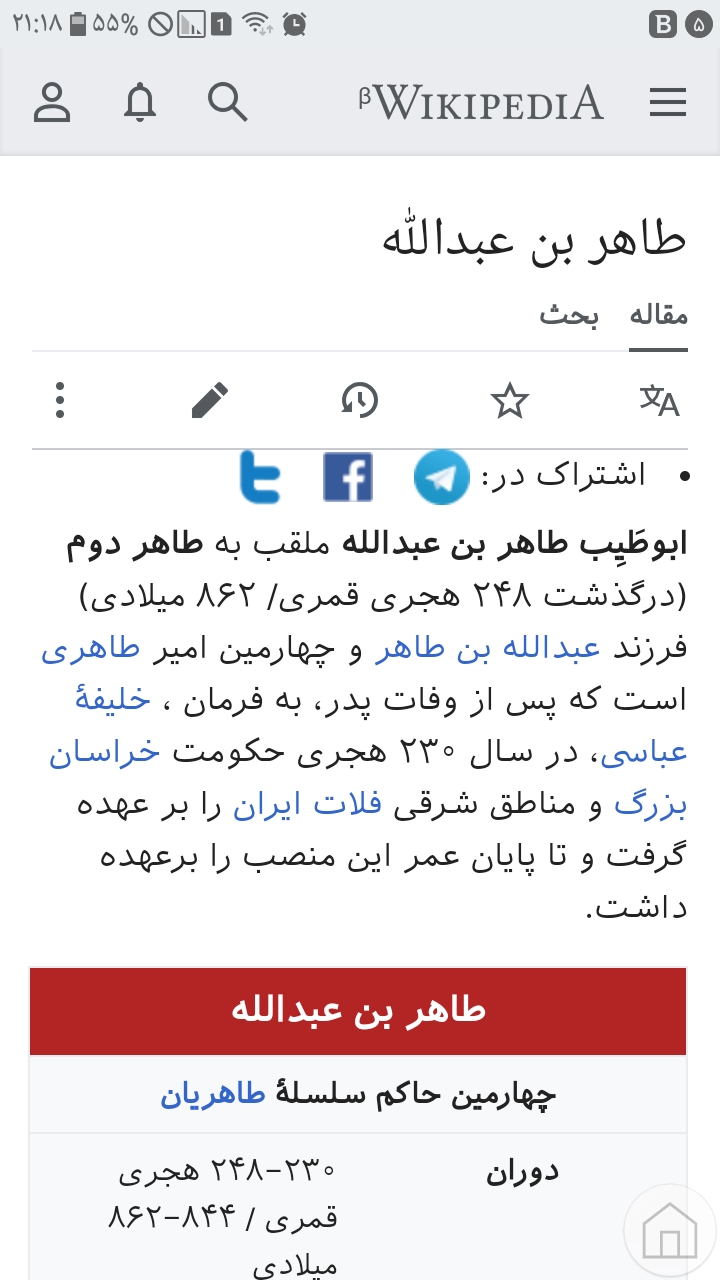View the article history clock icon

tap(359, 401)
